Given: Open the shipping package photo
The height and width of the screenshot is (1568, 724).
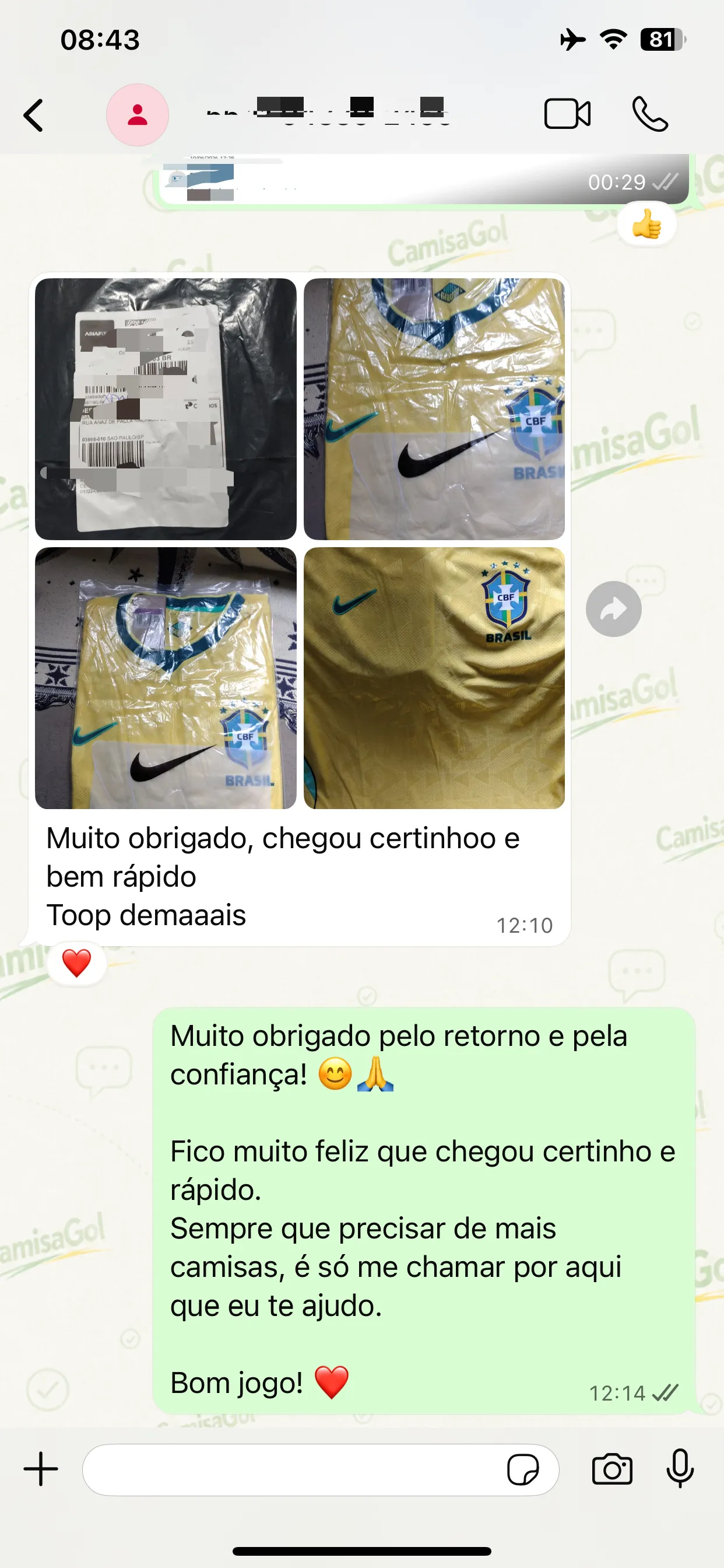Looking at the screenshot, I should coord(166,409).
